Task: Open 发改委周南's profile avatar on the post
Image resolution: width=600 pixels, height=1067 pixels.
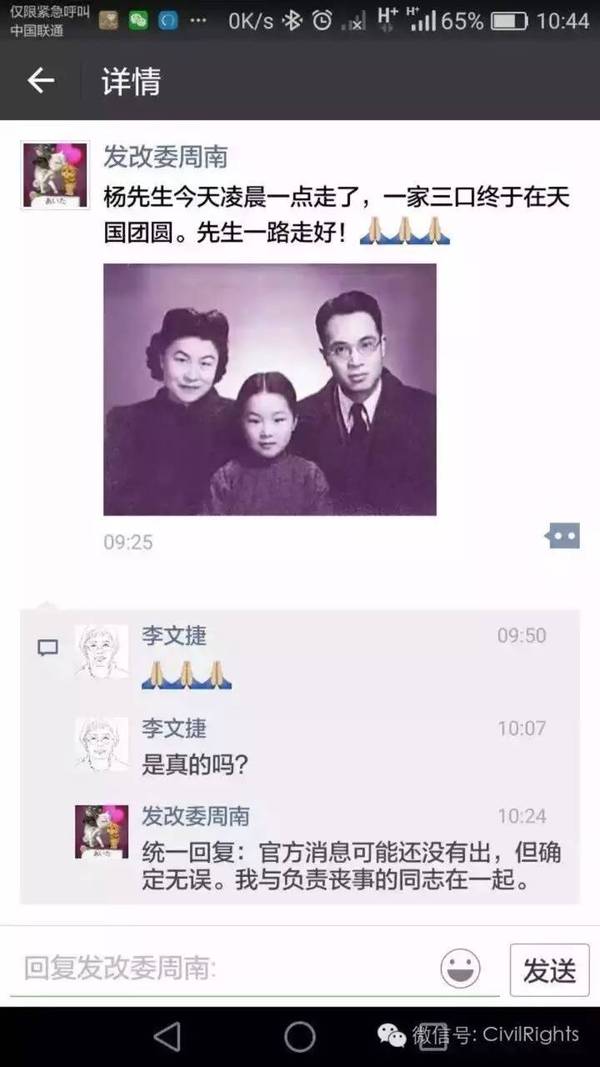Action: [55, 174]
